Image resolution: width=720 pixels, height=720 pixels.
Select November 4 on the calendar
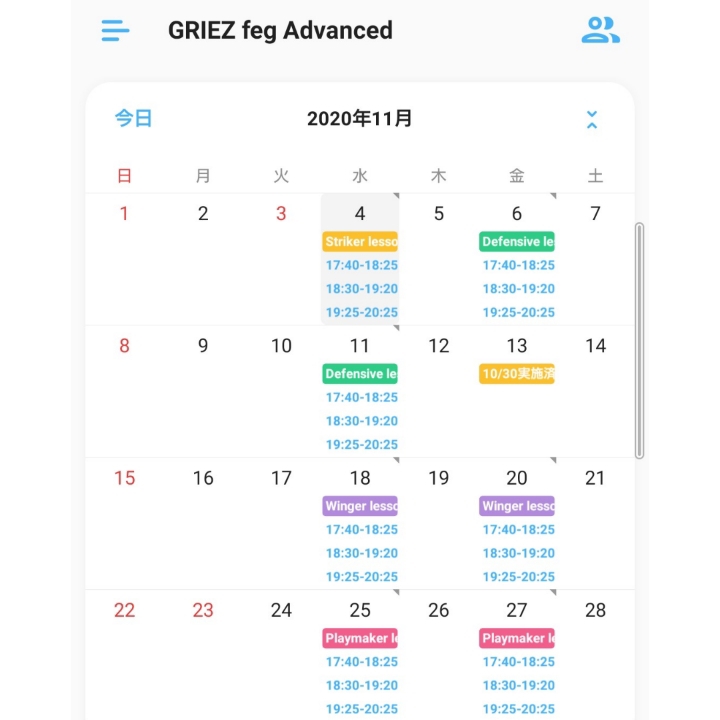(360, 213)
